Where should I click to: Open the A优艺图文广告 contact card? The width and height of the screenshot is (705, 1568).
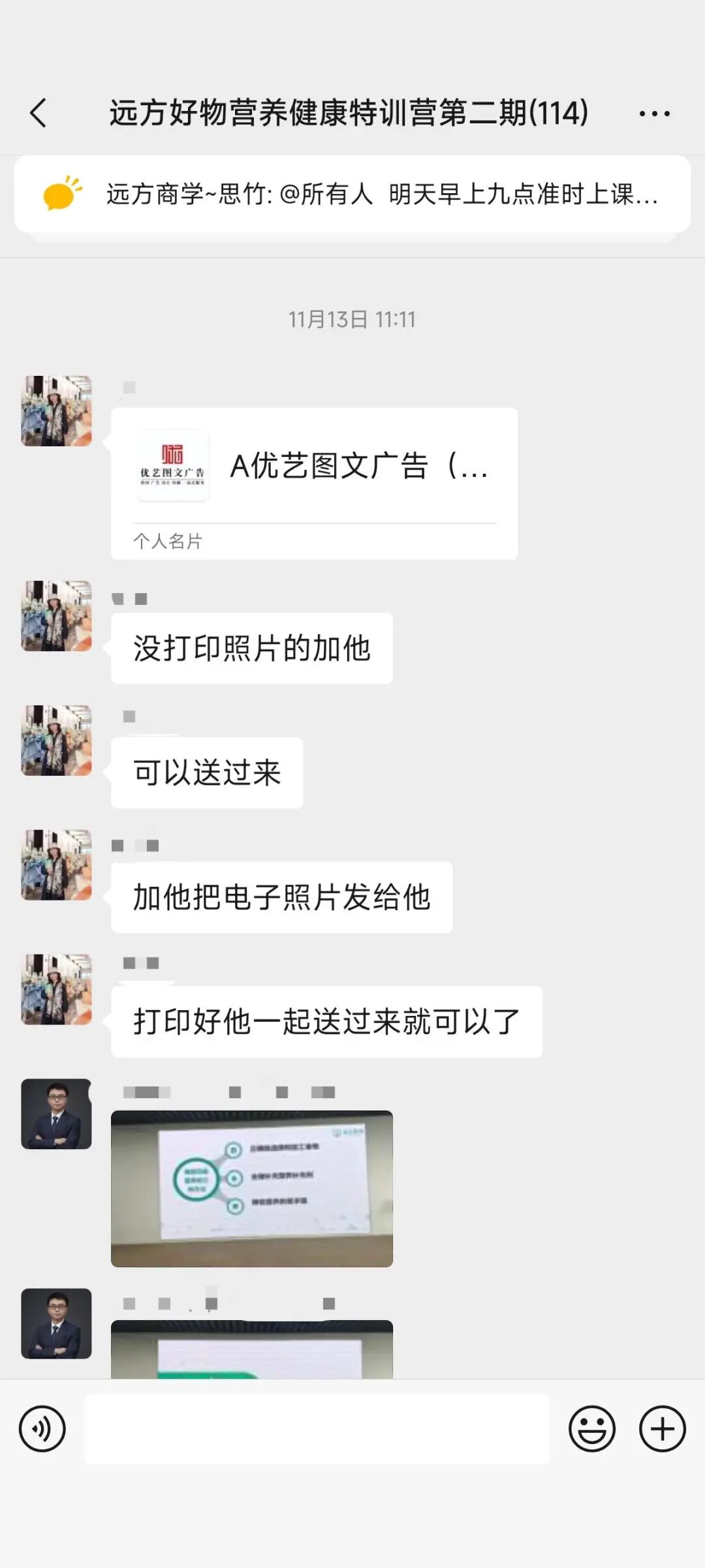[x=314, y=483]
